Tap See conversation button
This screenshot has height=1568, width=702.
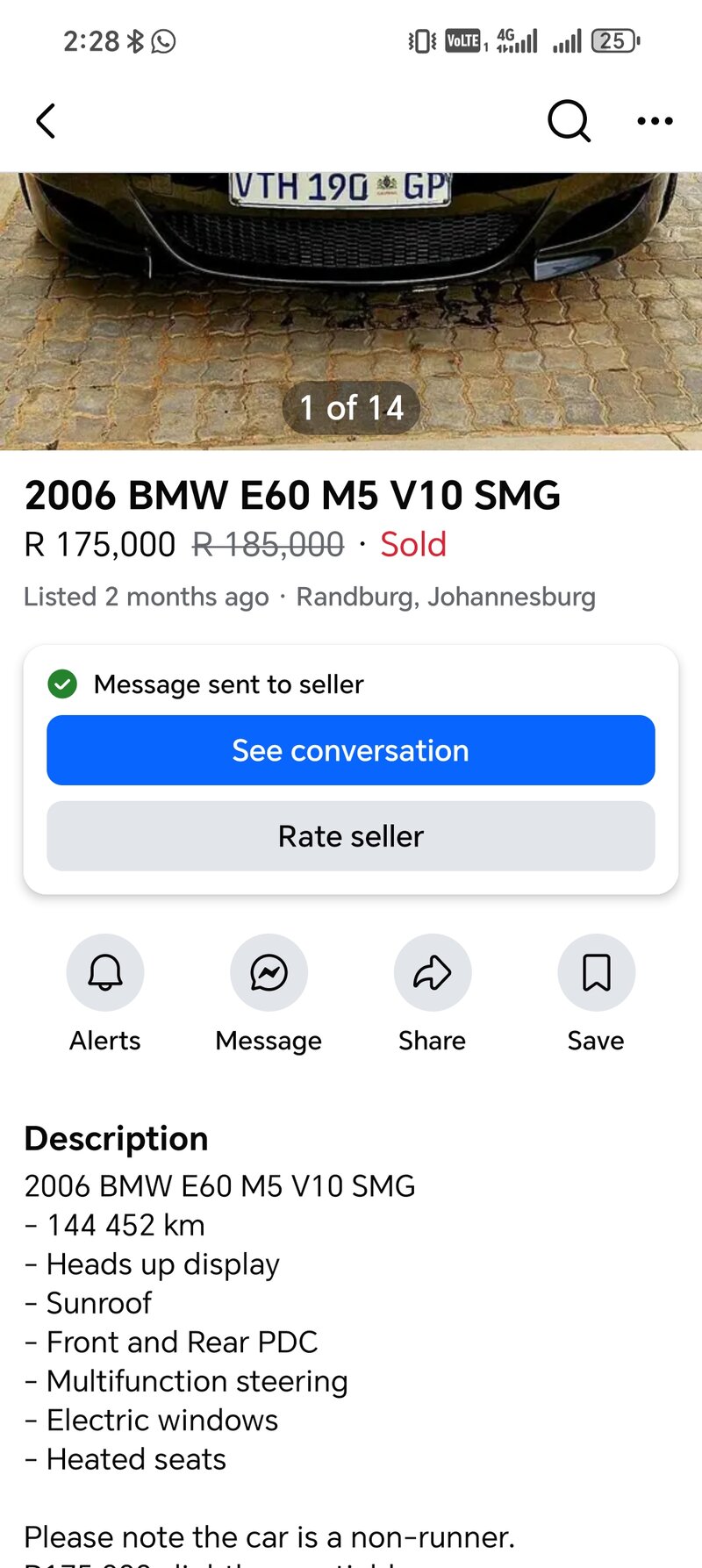pyautogui.click(x=351, y=750)
